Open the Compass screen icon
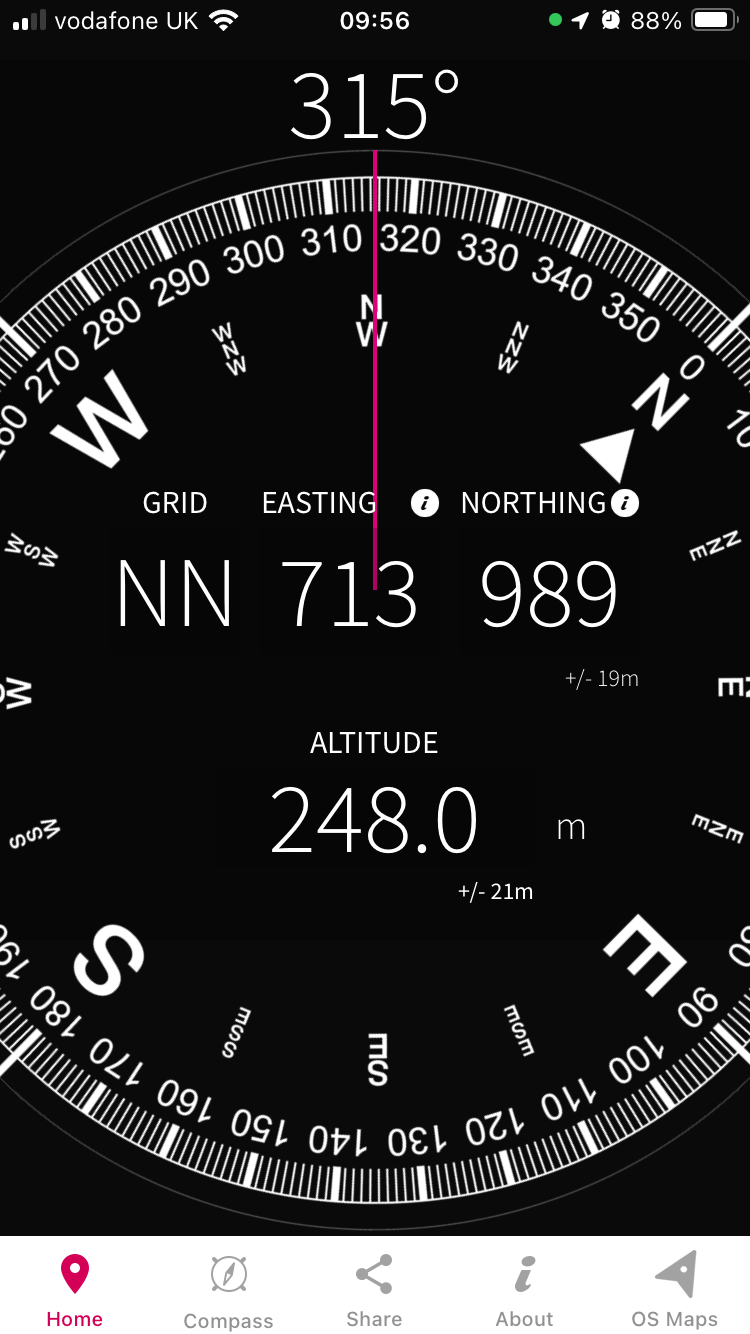 228,1275
